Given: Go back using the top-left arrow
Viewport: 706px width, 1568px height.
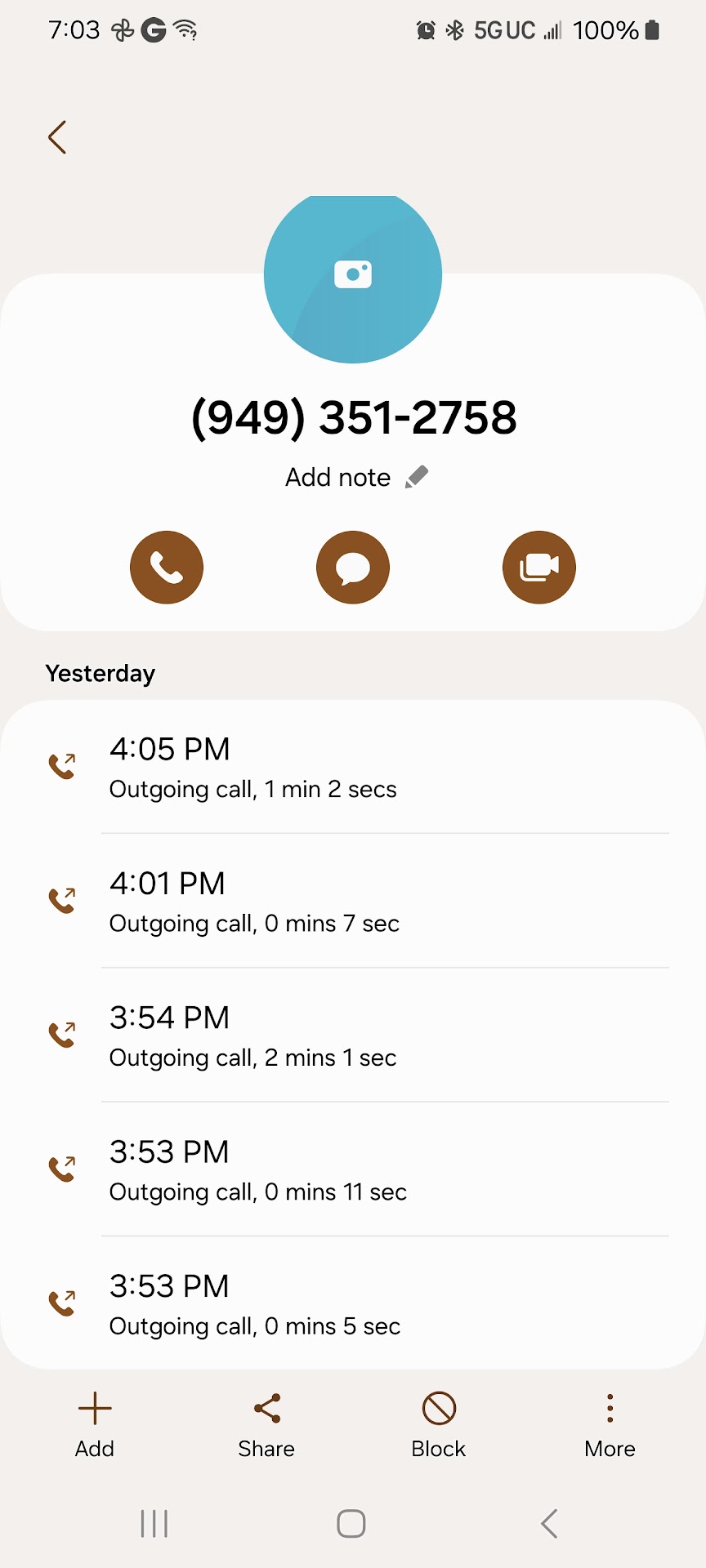Looking at the screenshot, I should (57, 137).
